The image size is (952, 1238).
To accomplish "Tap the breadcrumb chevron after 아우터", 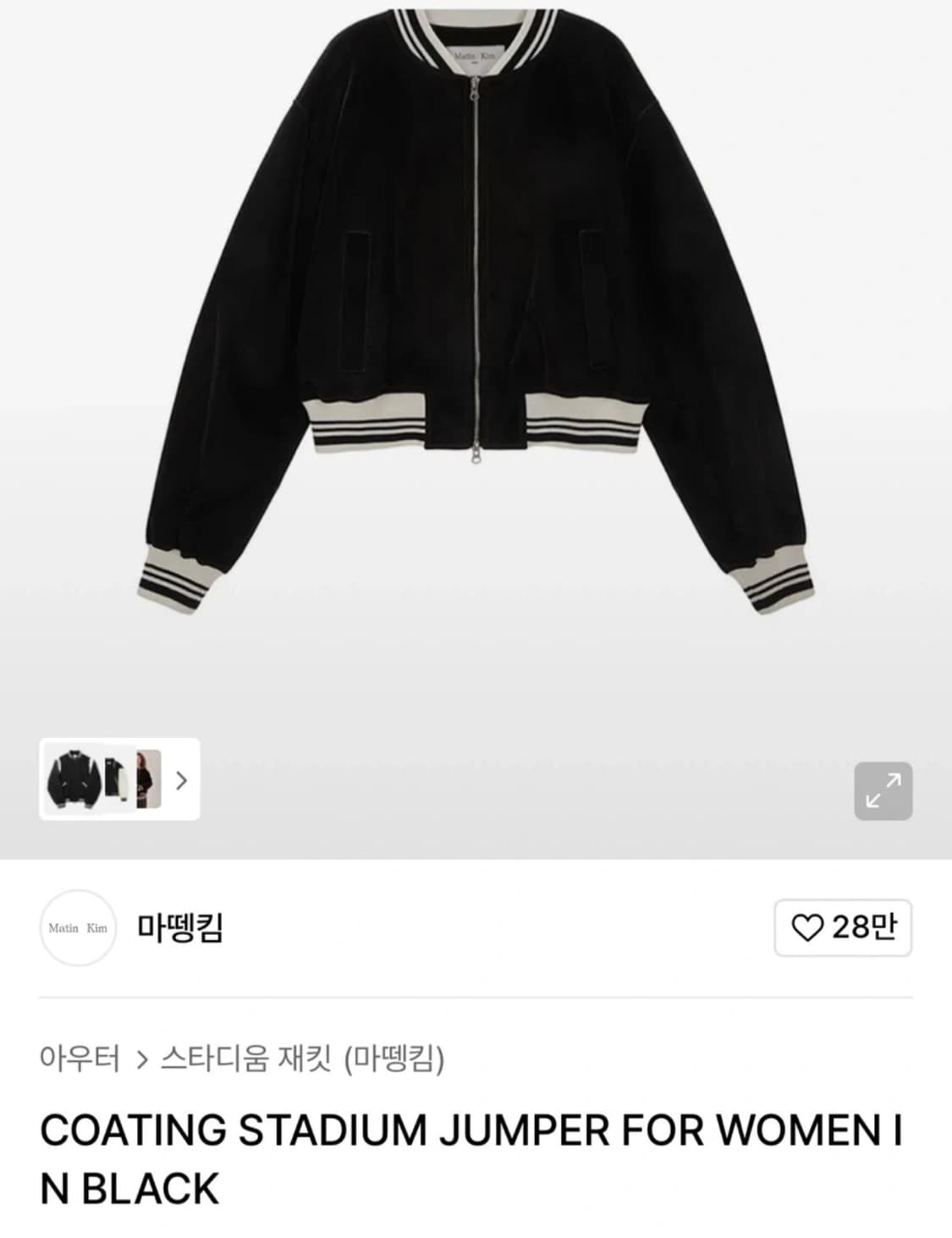I will pos(141,1057).
